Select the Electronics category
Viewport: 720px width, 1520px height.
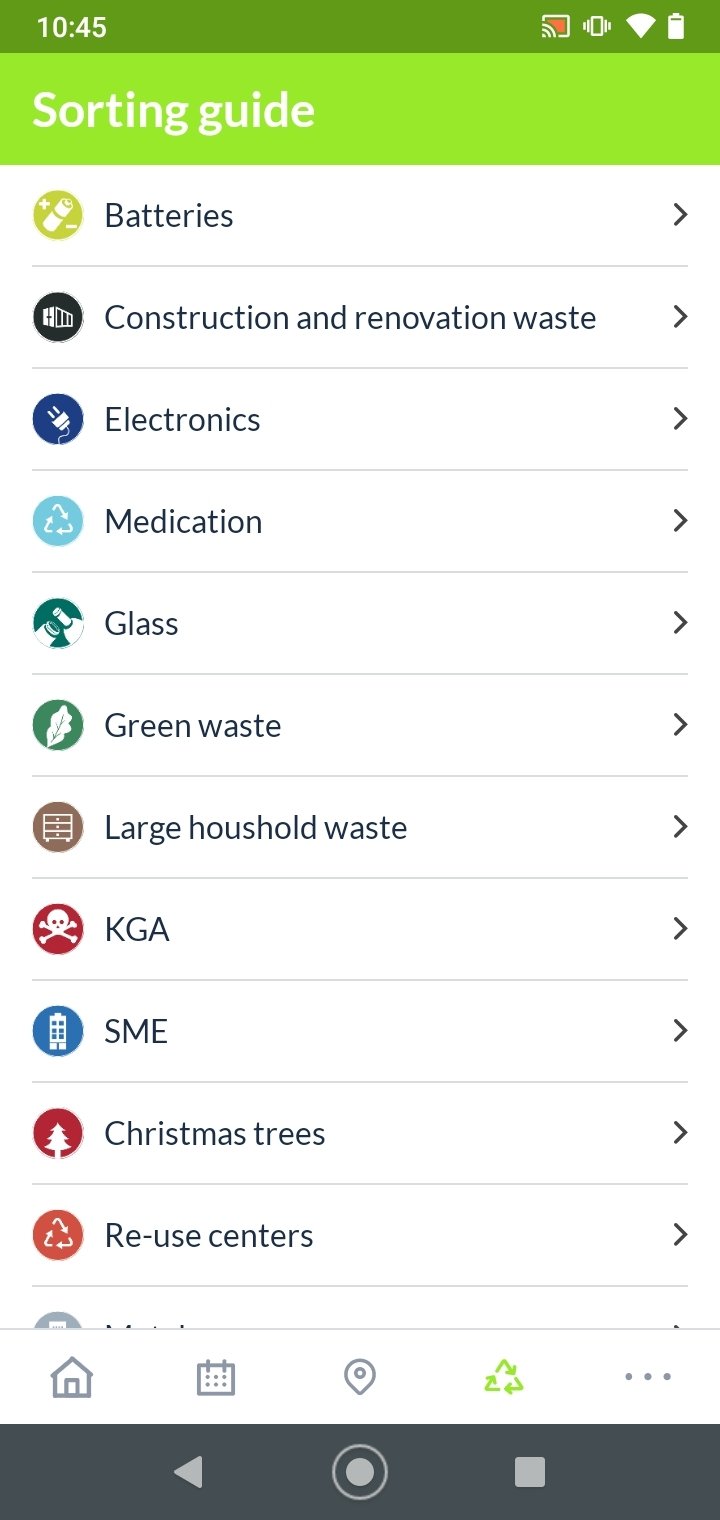(360, 419)
